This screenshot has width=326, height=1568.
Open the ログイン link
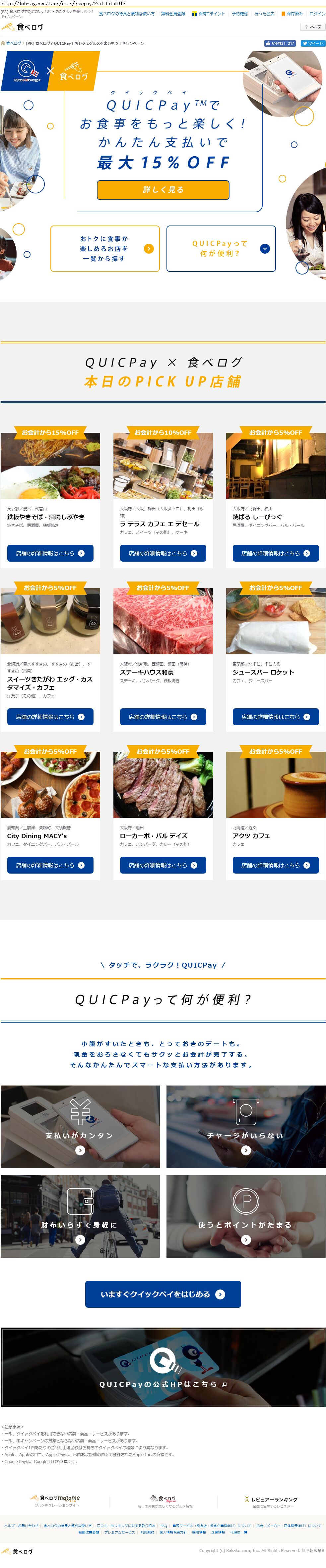click(317, 13)
